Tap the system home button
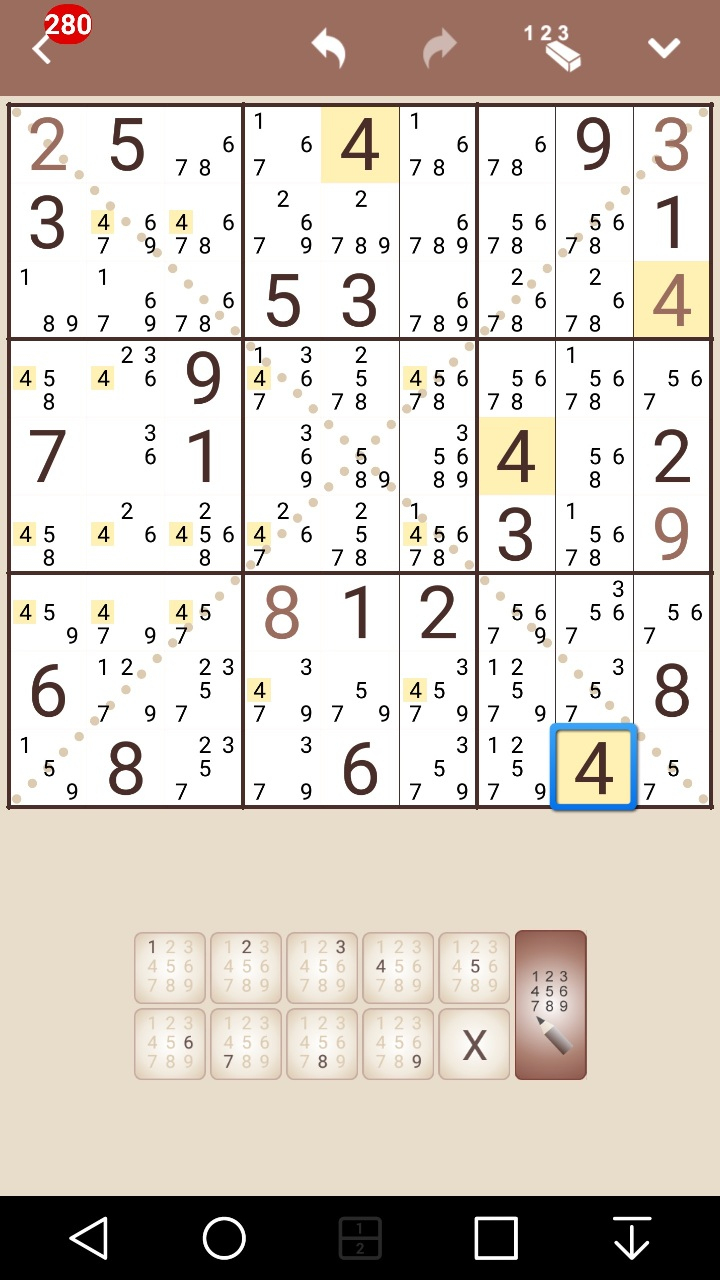This screenshot has width=720, height=1280. (x=224, y=1239)
